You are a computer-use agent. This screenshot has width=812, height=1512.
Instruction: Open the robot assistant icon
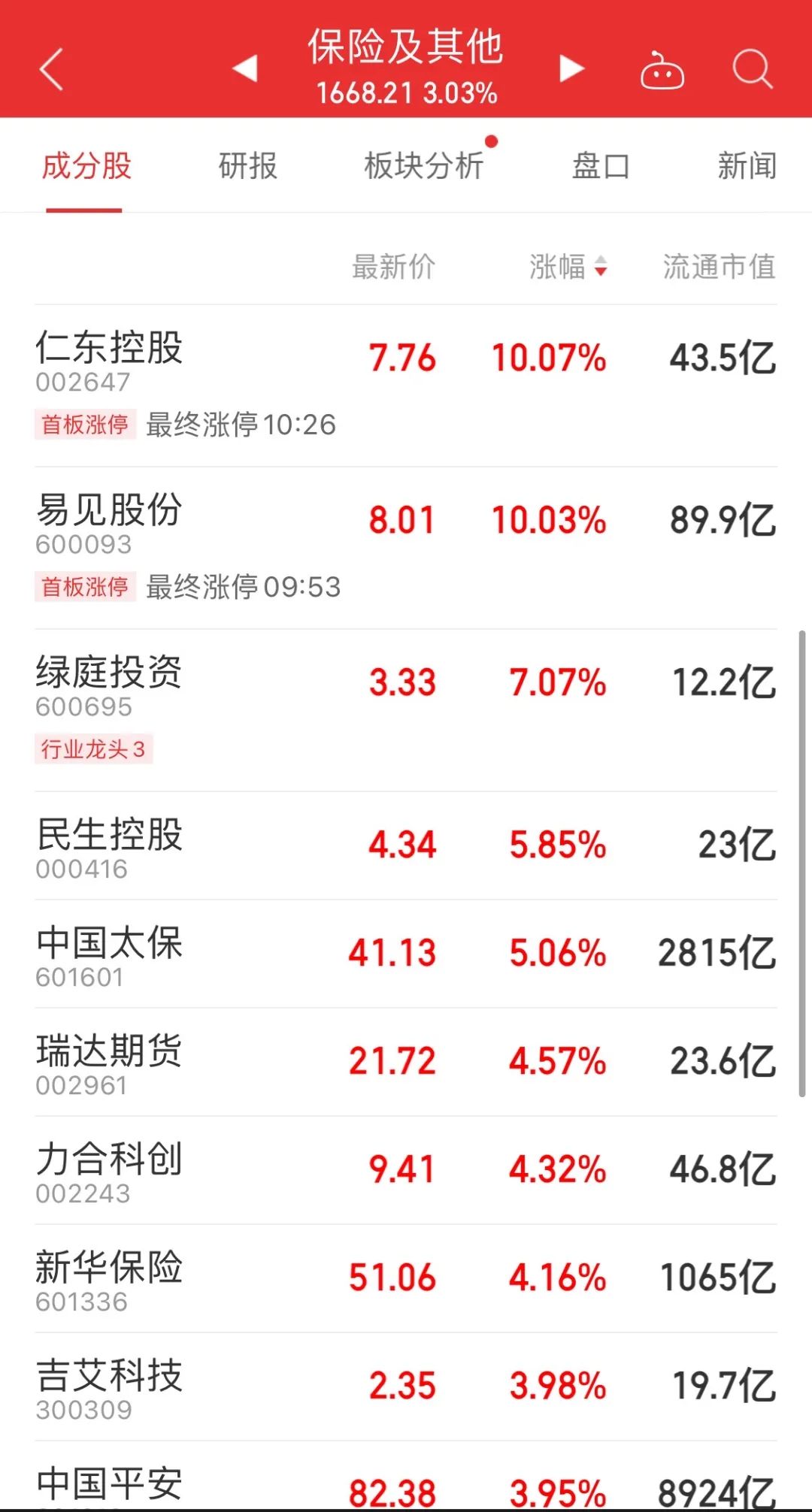point(662,70)
